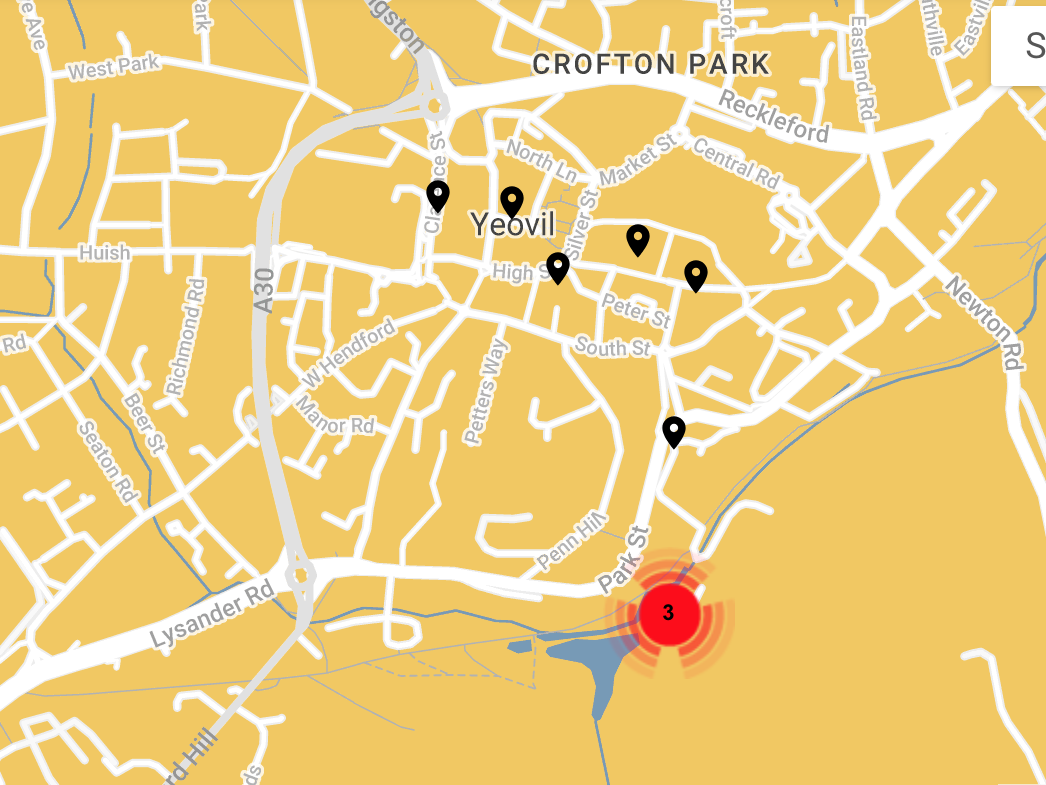
Task: Select the pin just above the Yeovil label
Action: tap(512, 201)
